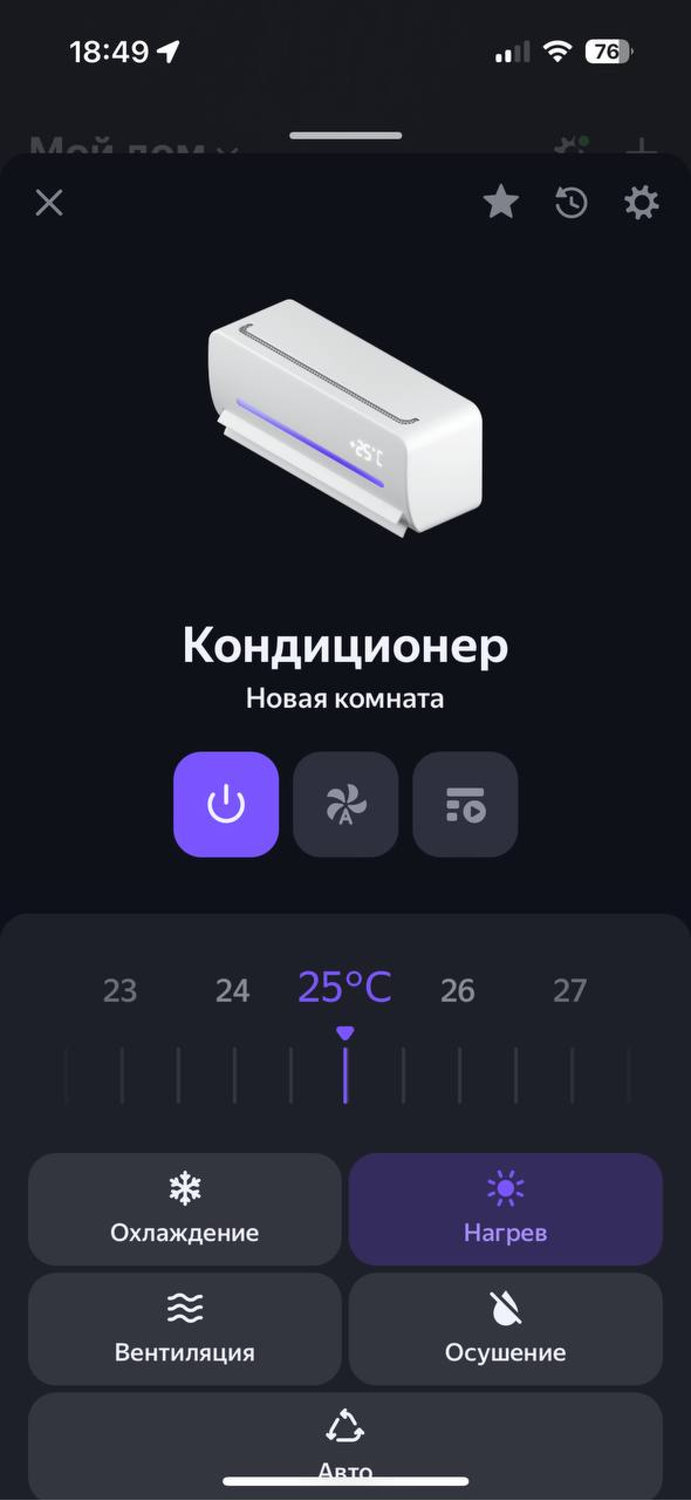Select Нагрев mode
691x1500 pixels.
click(505, 1209)
